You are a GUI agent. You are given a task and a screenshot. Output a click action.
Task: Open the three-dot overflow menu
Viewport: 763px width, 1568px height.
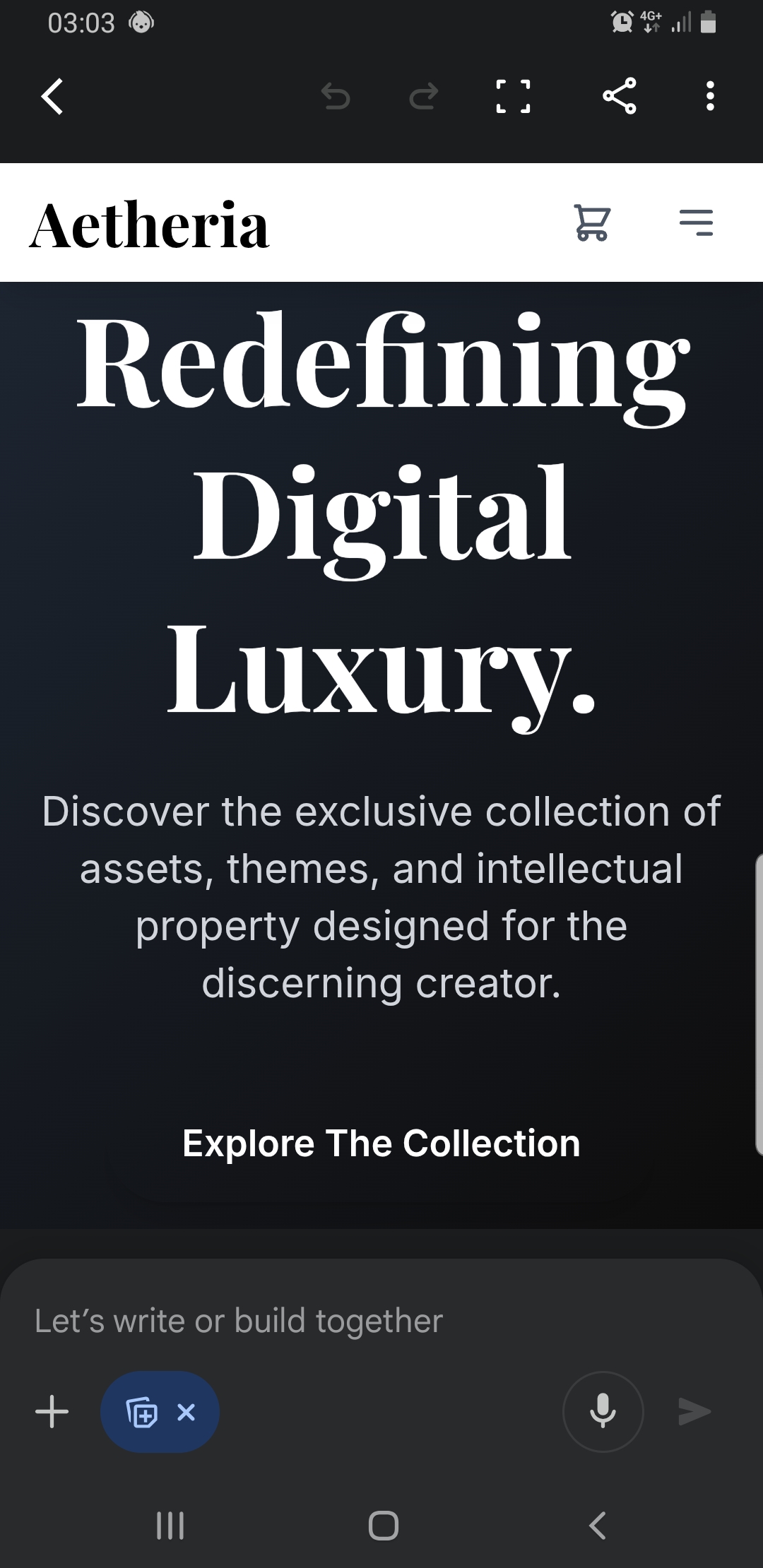[710, 96]
